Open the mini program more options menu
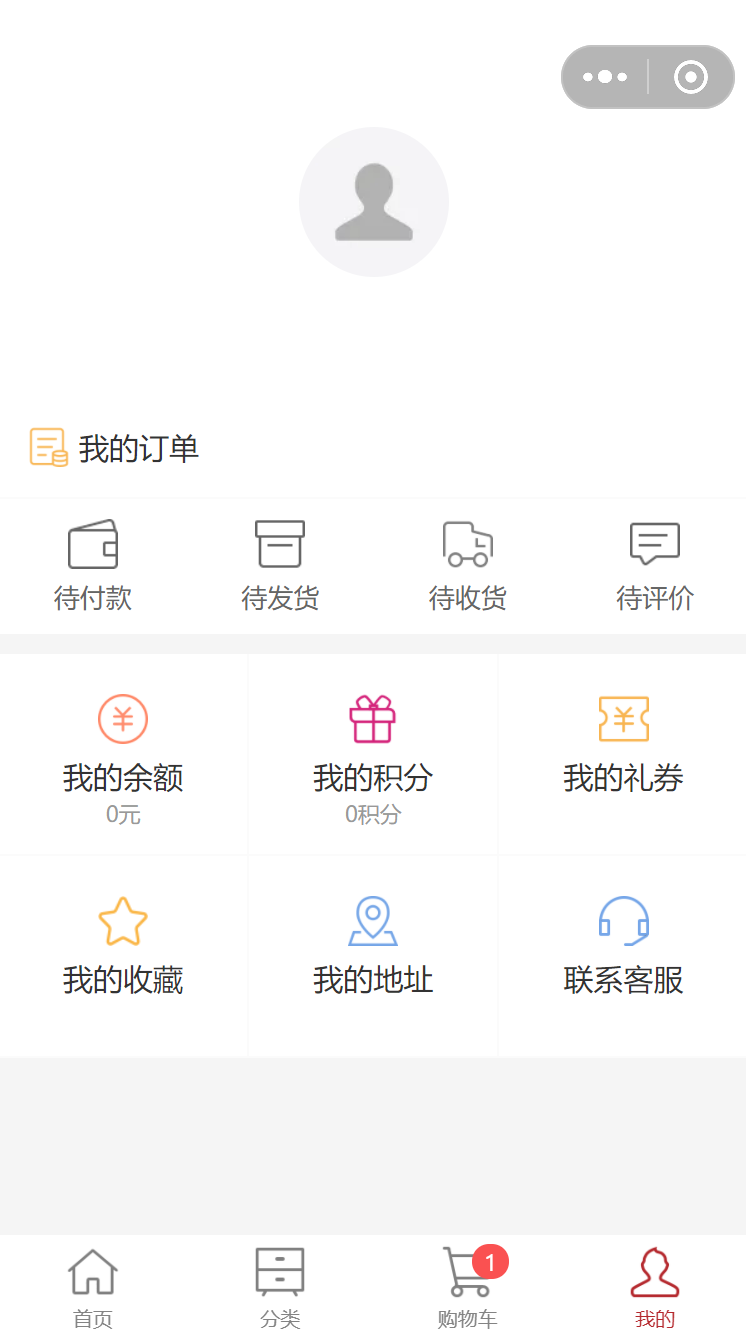 [605, 77]
